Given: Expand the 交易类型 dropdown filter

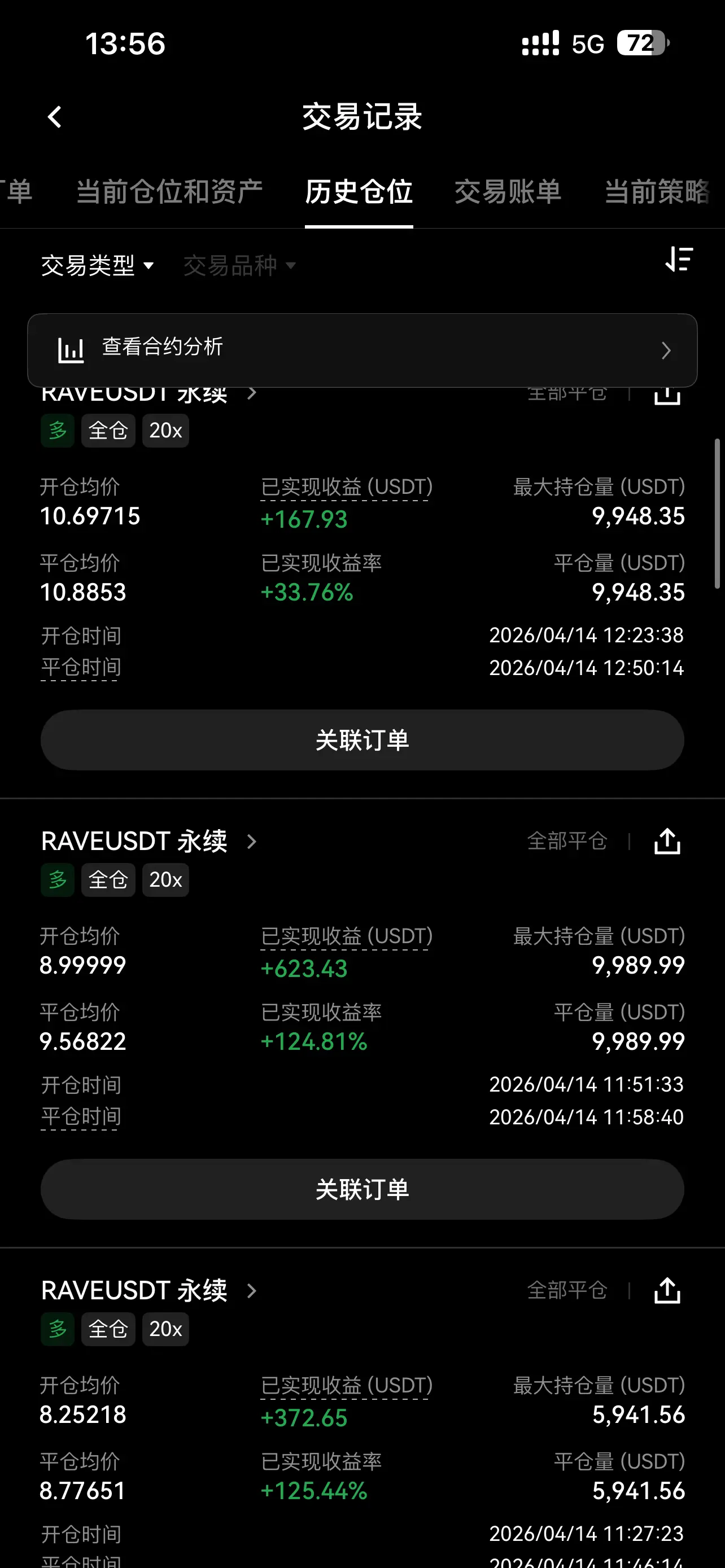Looking at the screenshot, I should point(97,265).
